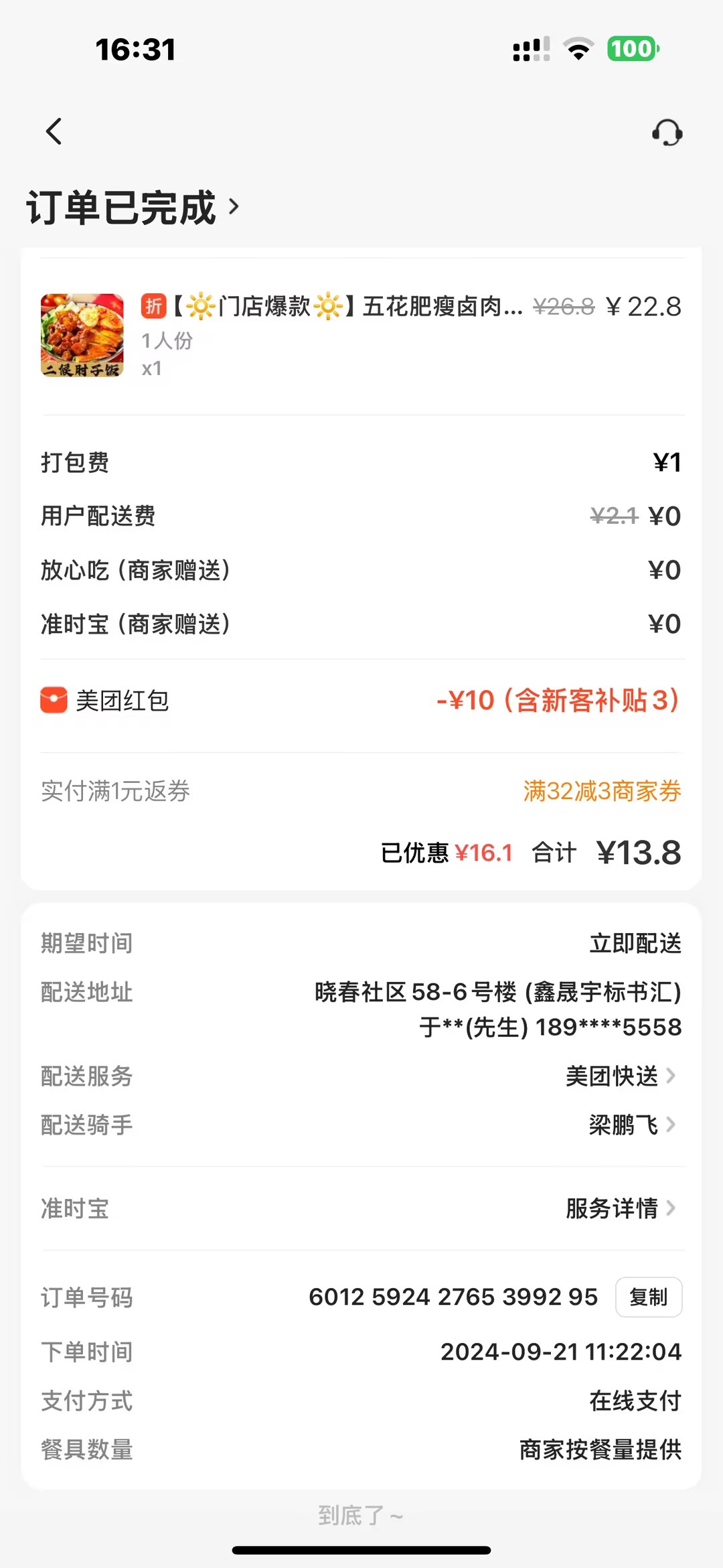Contact customer service via headset icon

pyautogui.click(x=667, y=133)
